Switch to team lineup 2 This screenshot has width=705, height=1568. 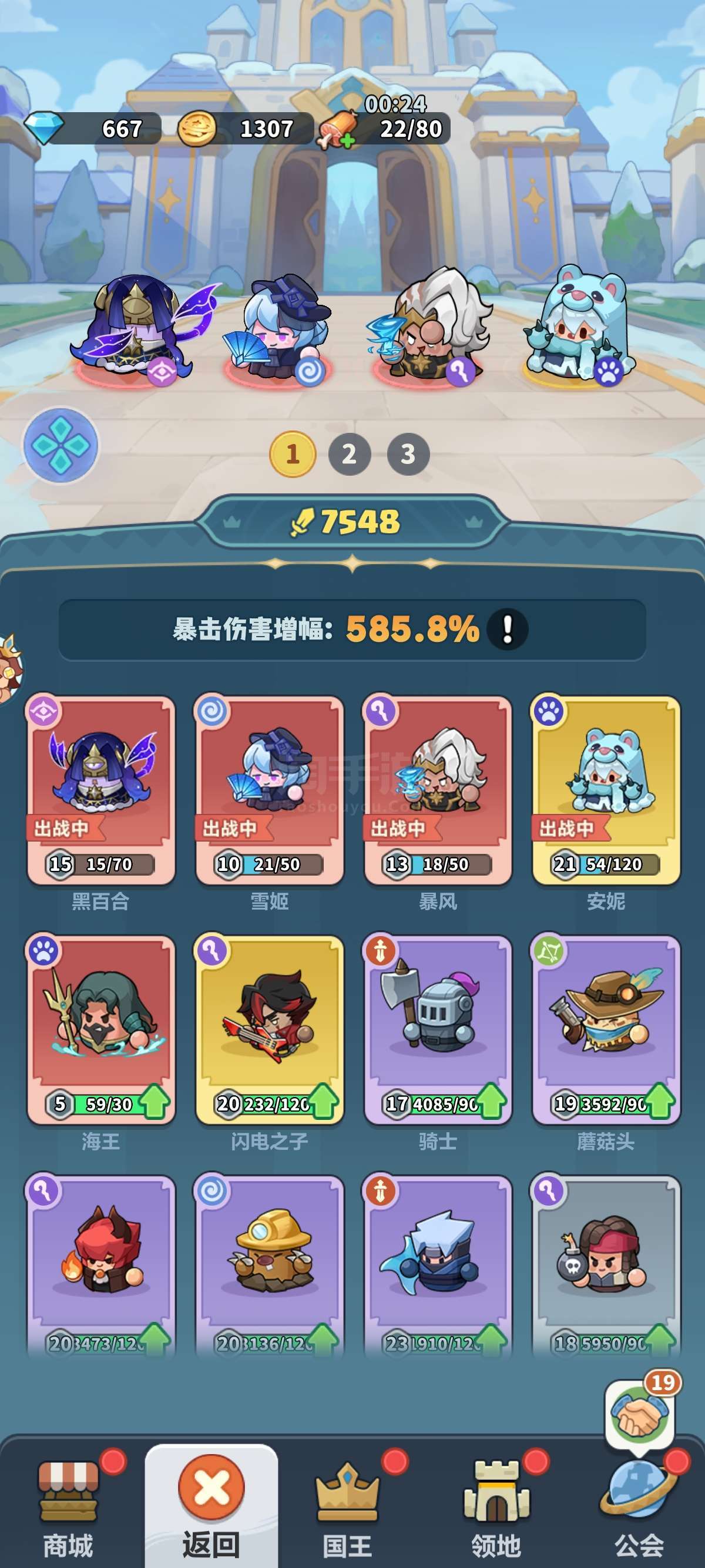pyautogui.click(x=350, y=454)
